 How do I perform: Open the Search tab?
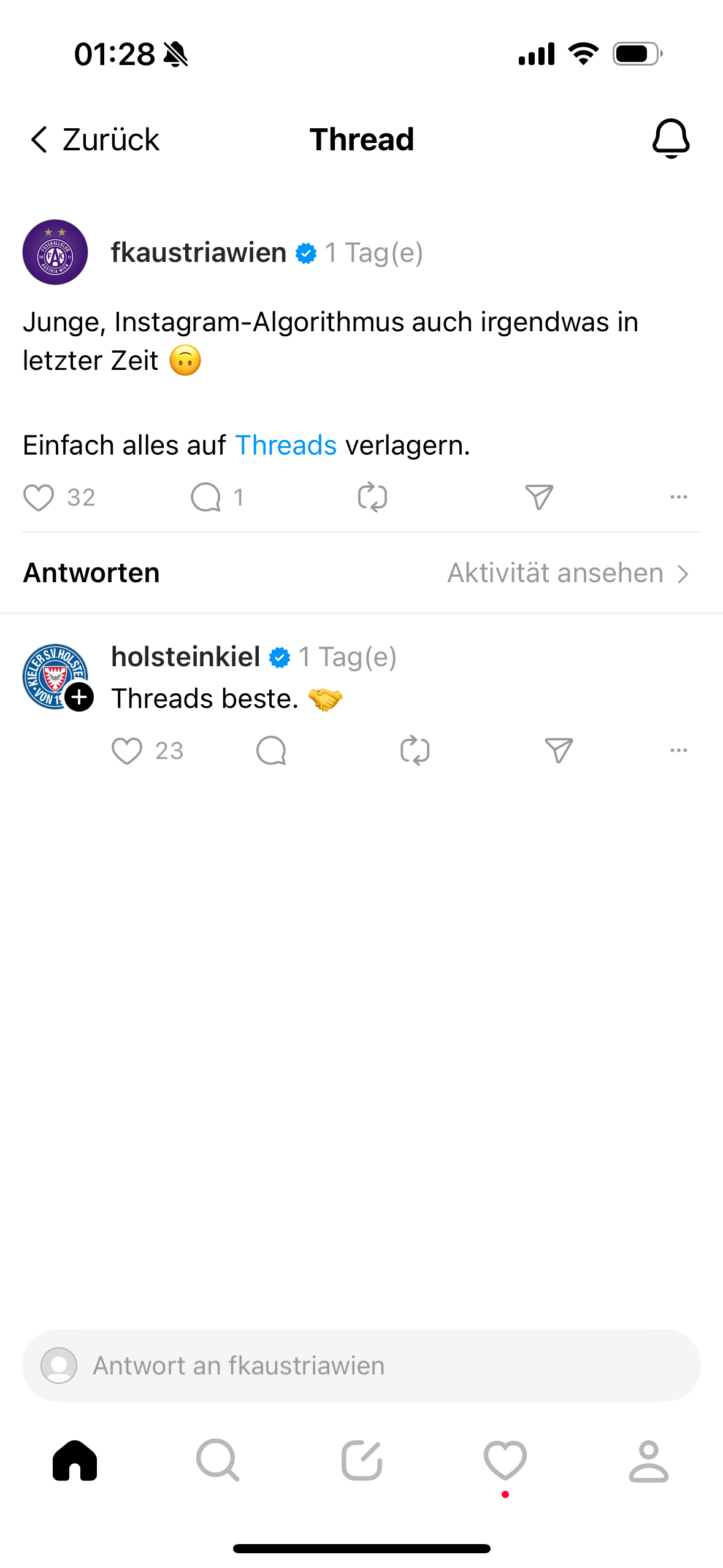(218, 1461)
